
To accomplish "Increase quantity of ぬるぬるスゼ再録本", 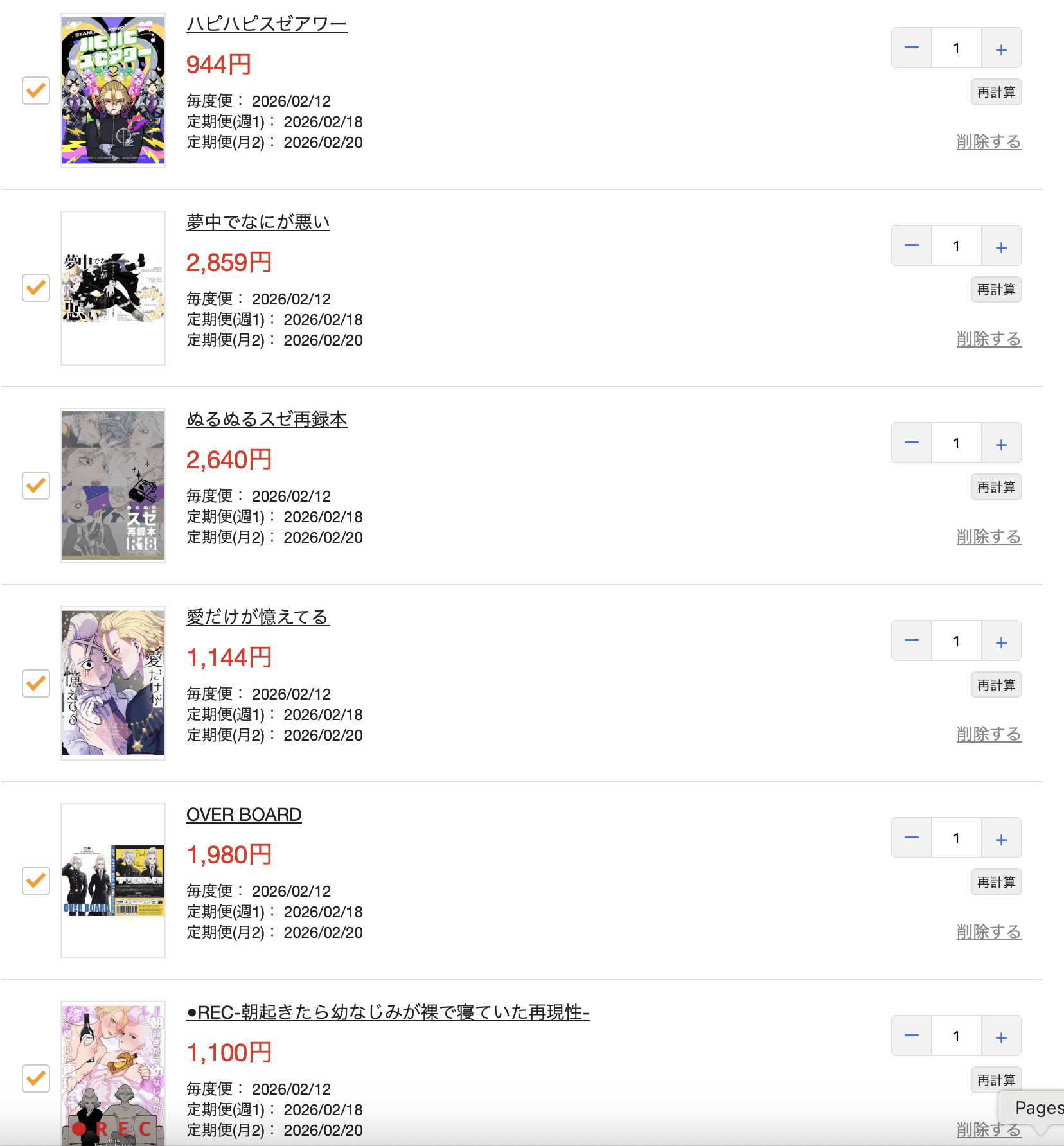I will coord(1001,444).
